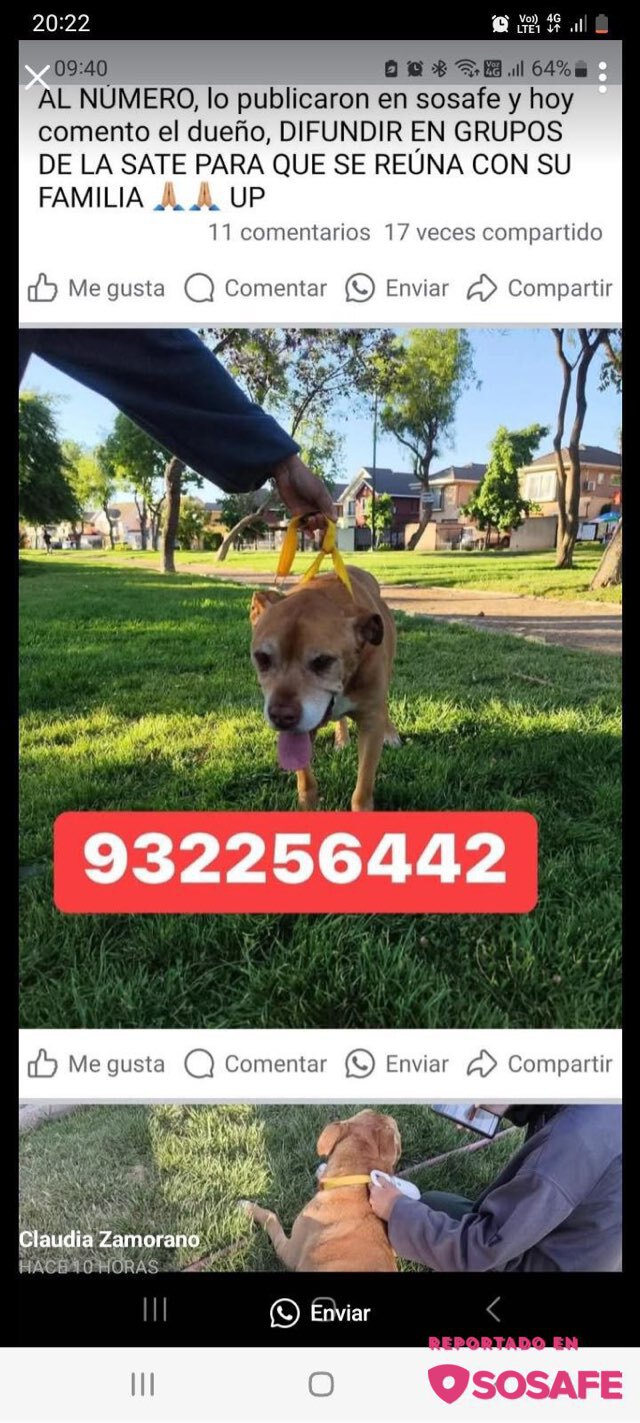640x1423 pixels.
Task: Open the three-dot overflow menu
Action: tap(602, 77)
